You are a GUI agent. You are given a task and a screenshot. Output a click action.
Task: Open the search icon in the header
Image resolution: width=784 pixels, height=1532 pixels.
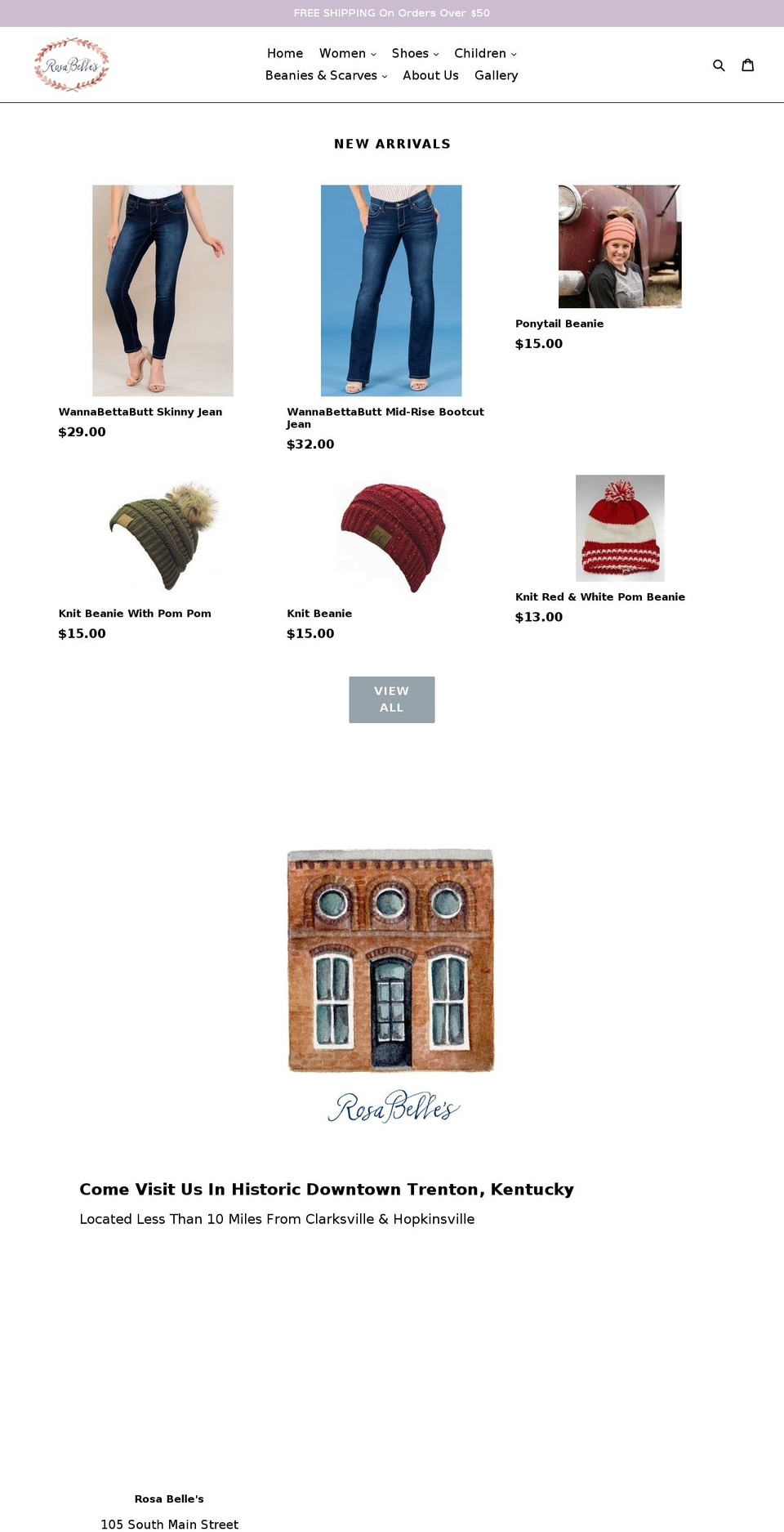click(719, 65)
